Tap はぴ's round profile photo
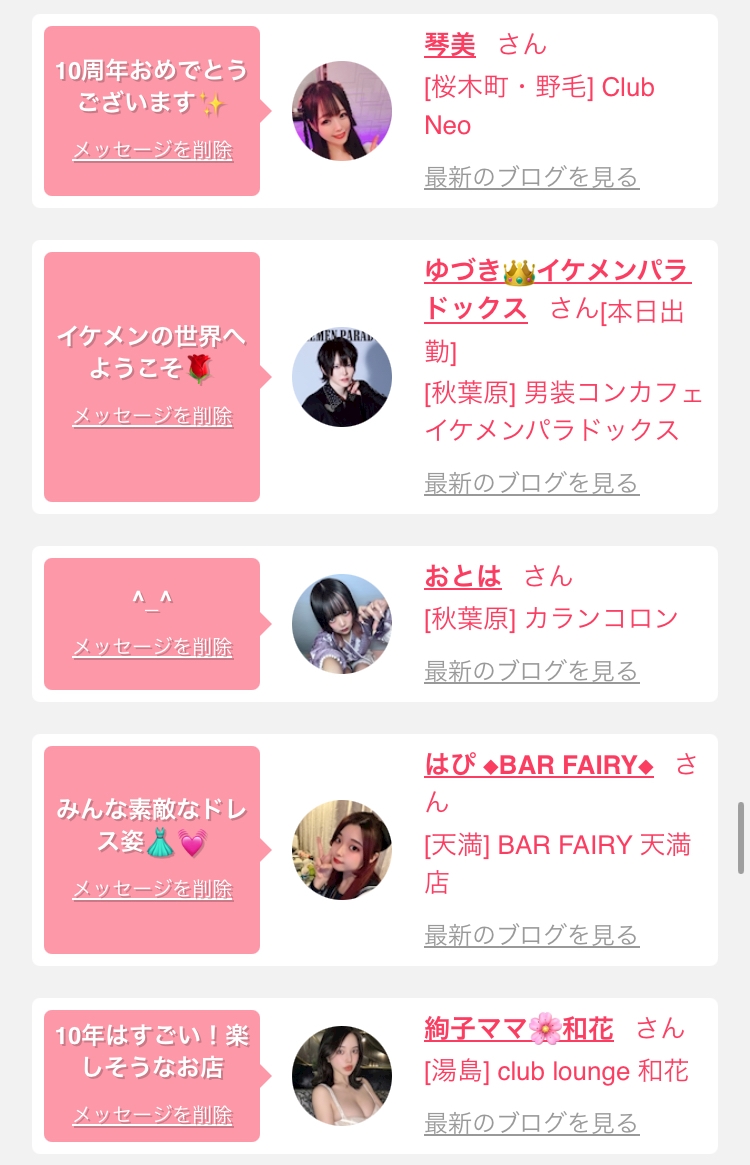 pos(342,850)
